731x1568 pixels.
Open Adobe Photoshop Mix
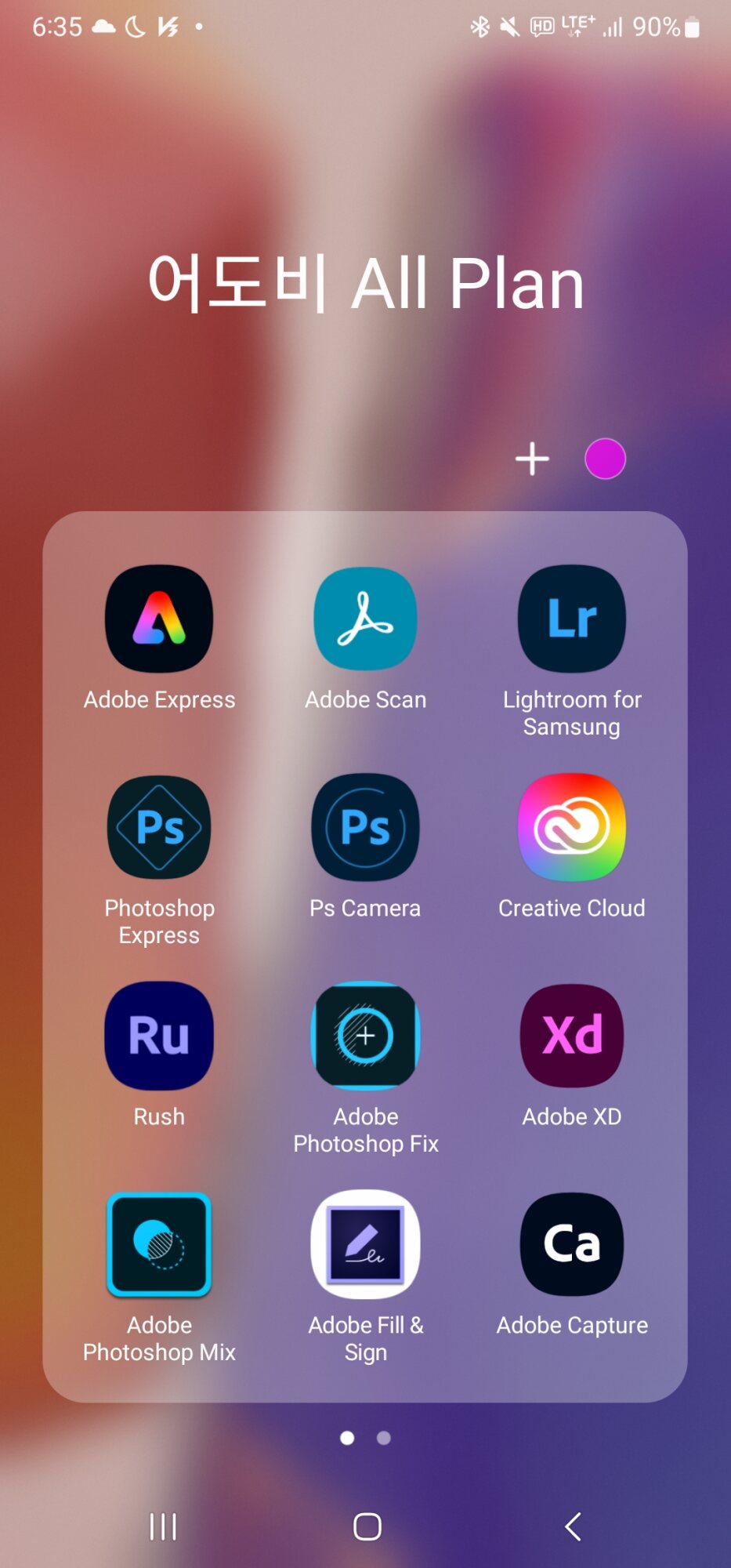(x=159, y=1245)
